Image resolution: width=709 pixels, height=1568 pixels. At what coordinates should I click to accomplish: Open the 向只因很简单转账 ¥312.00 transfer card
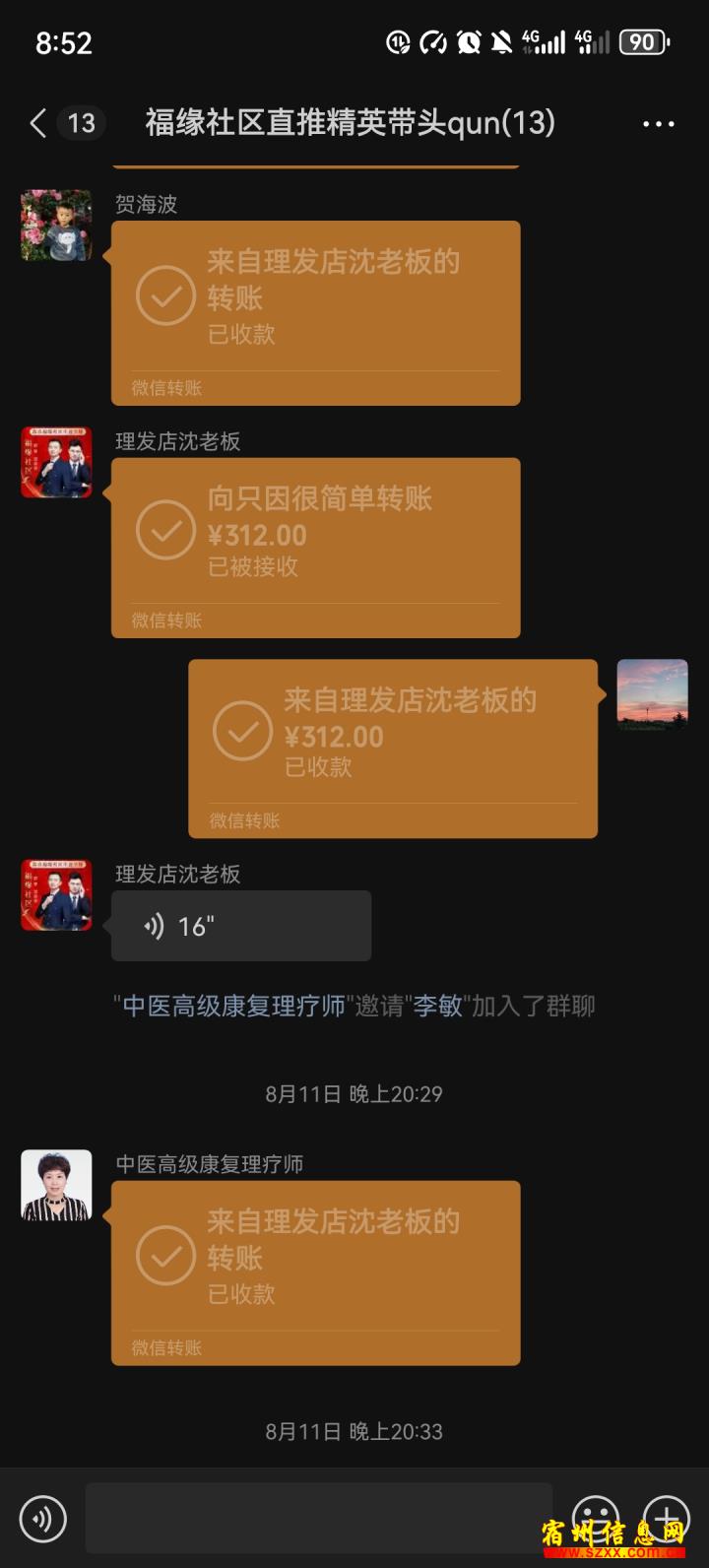click(x=315, y=547)
